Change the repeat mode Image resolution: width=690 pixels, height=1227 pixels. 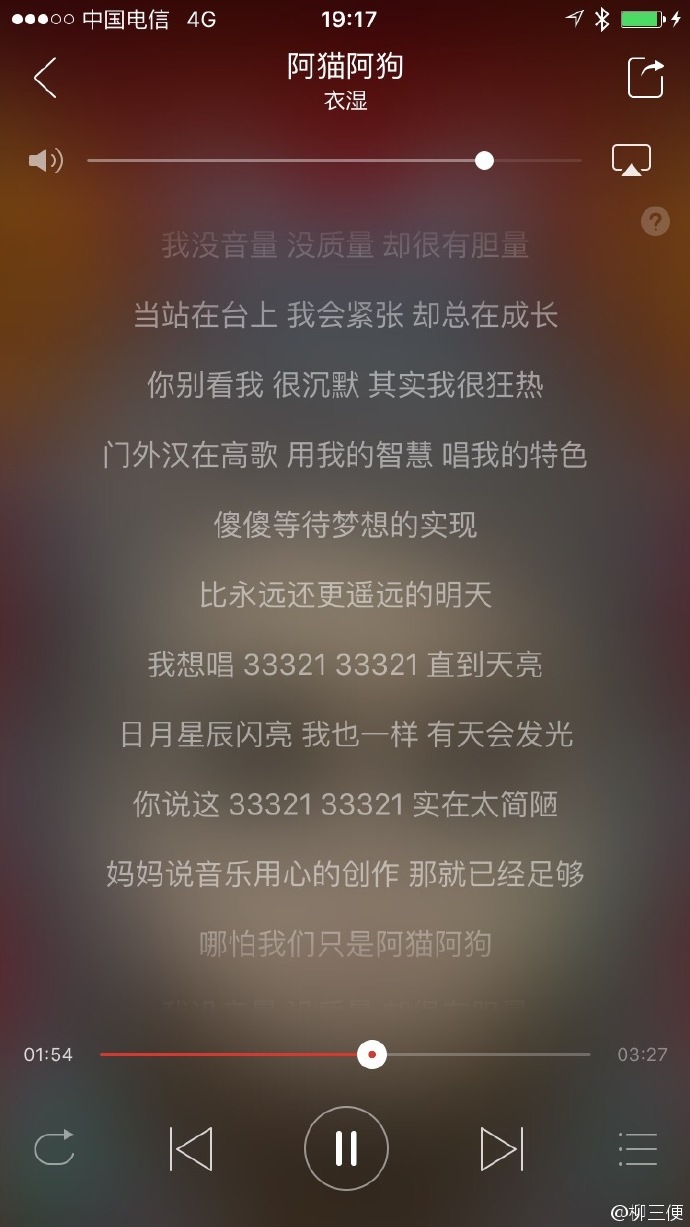coord(54,1148)
